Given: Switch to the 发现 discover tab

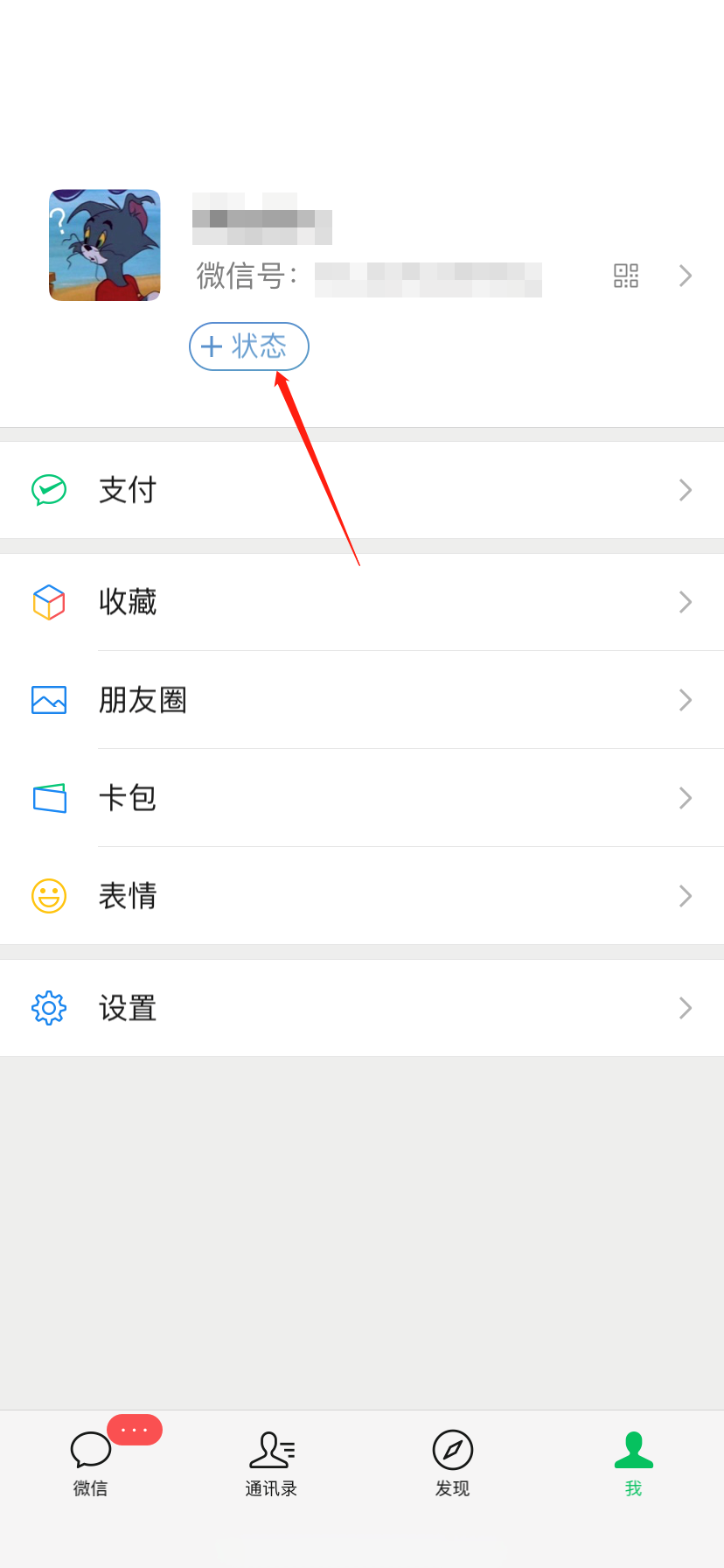Looking at the screenshot, I should [x=453, y=1463].
